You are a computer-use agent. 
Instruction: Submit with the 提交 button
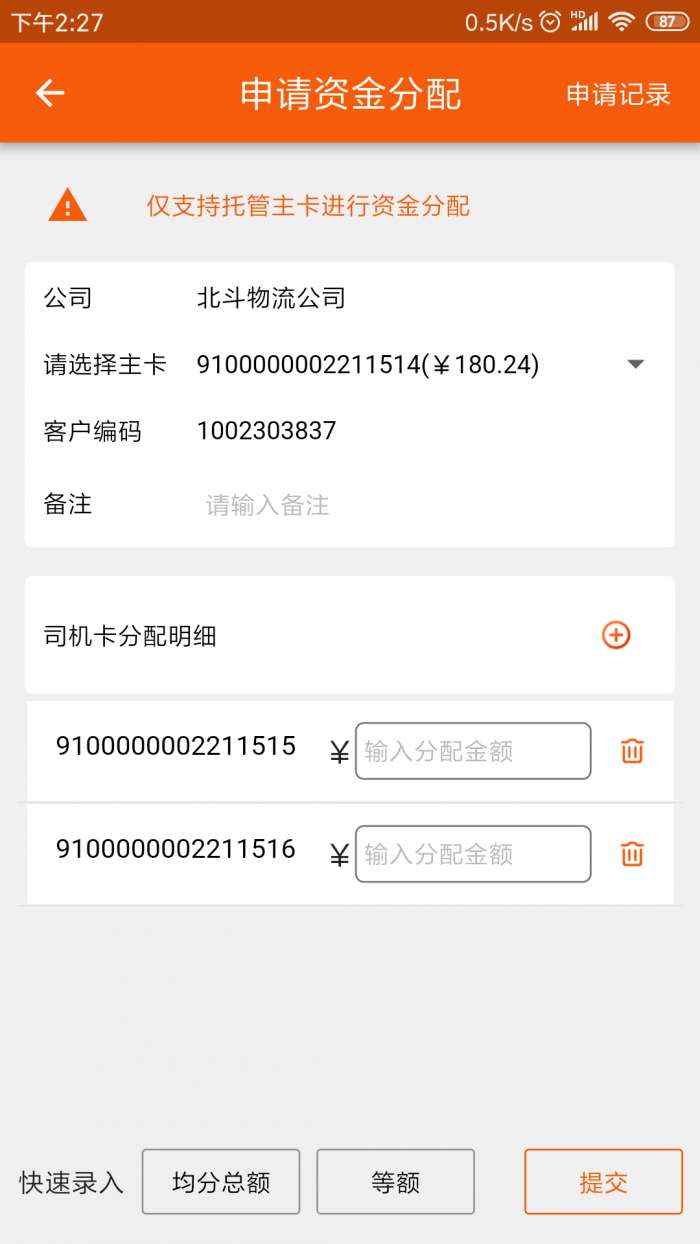coord(604,1182)
